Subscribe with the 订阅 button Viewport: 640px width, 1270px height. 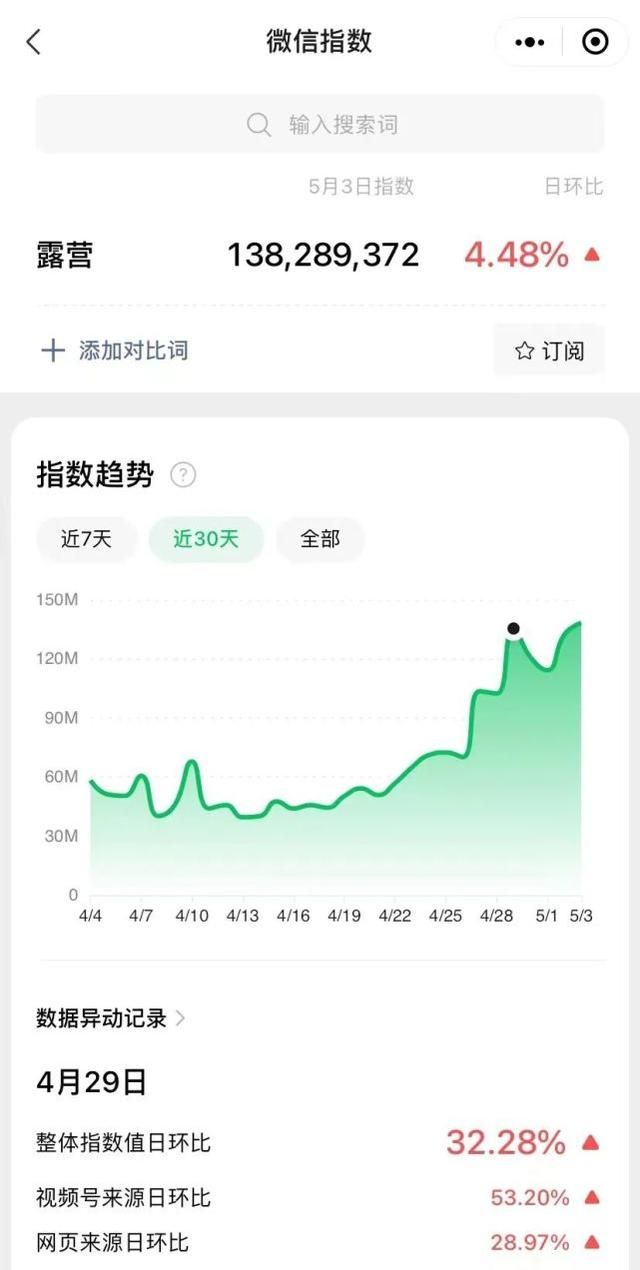549,351
